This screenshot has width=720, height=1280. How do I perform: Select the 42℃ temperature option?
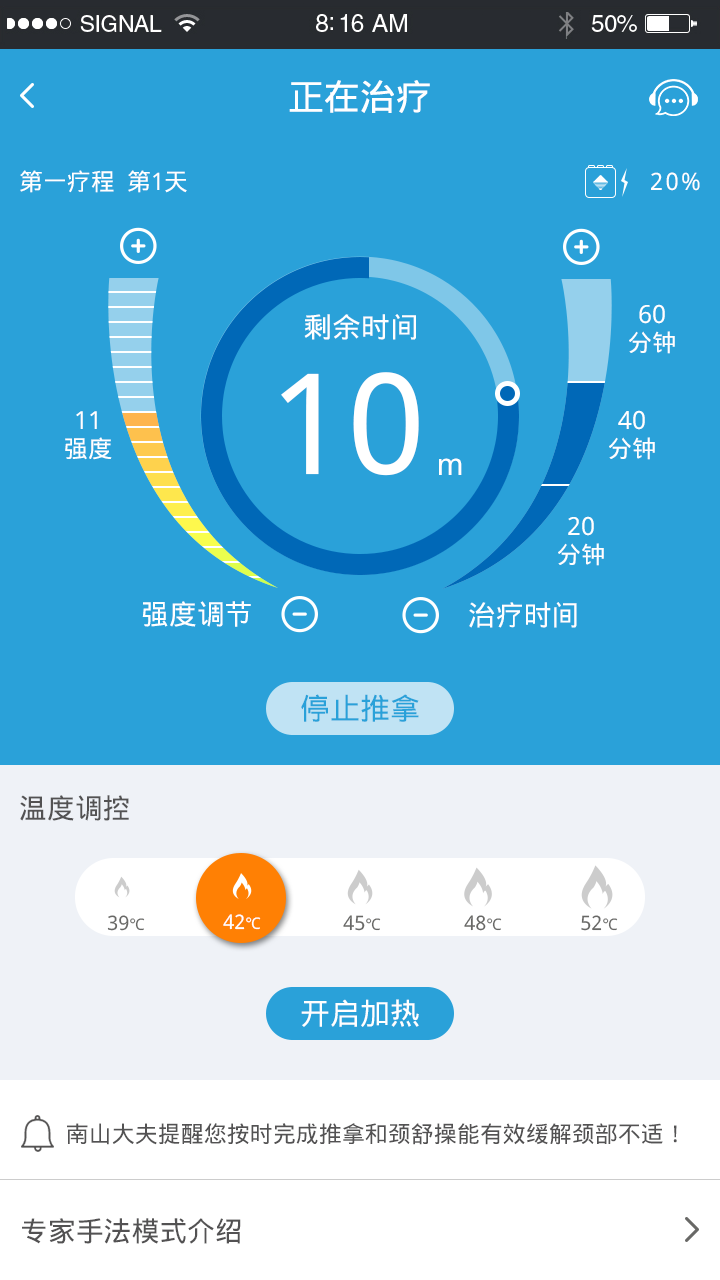241,898
